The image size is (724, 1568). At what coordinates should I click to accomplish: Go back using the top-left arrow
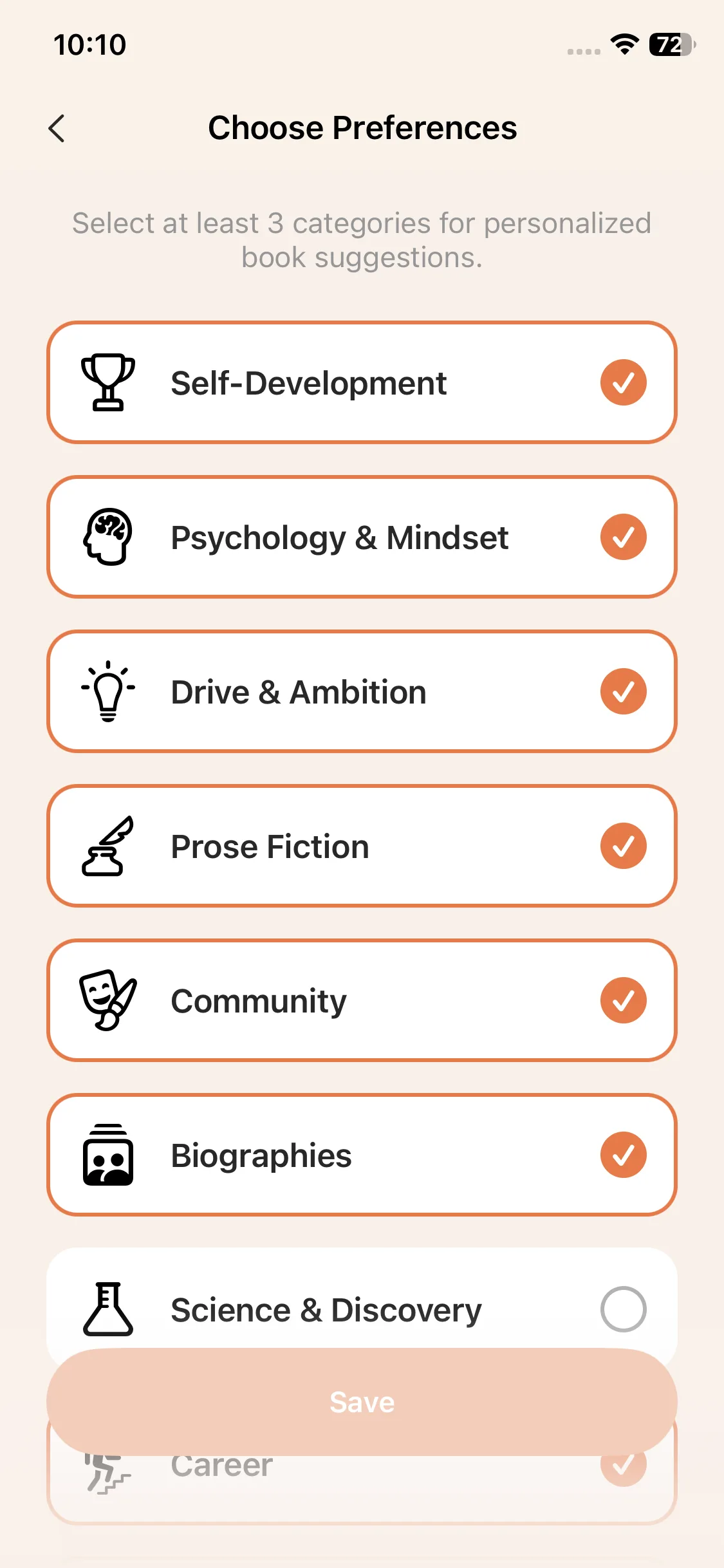tap(57, 128)
